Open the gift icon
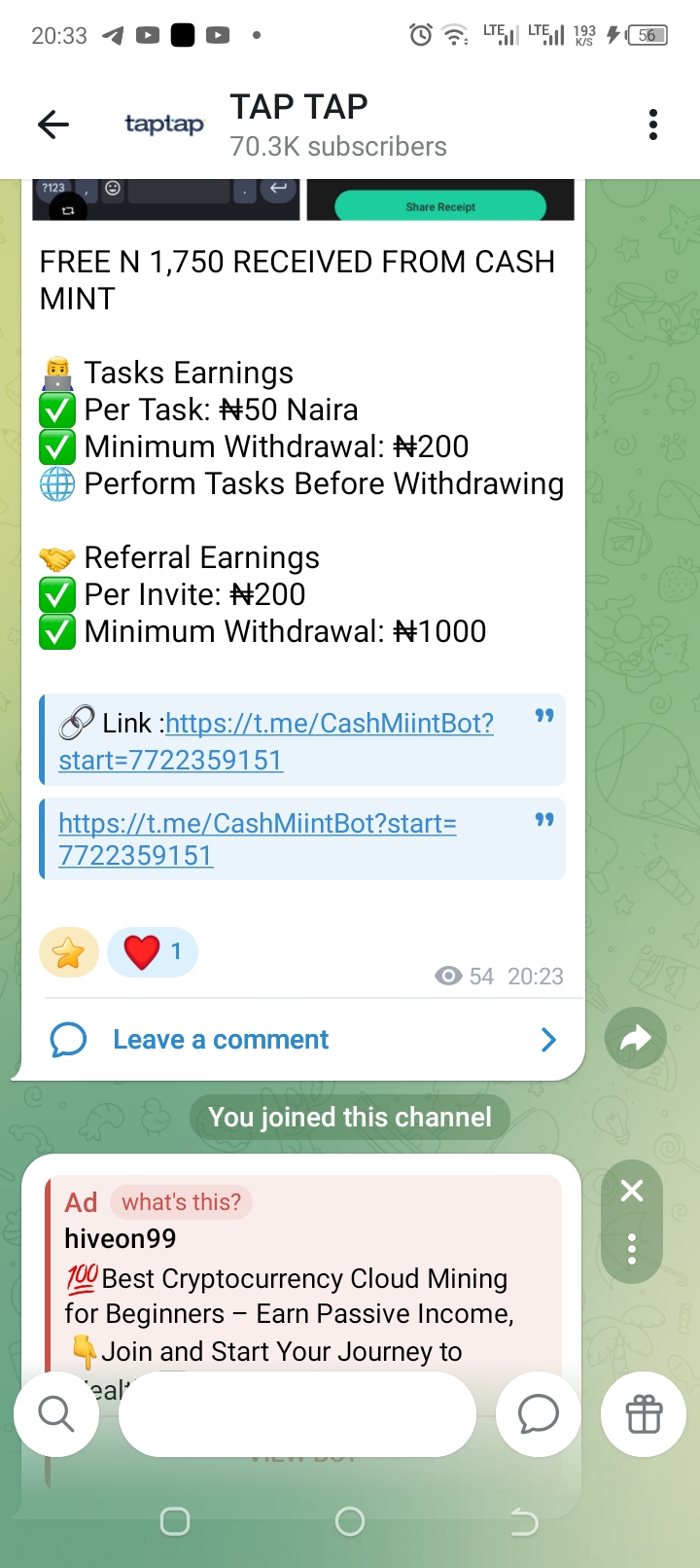This screenshot has width=700, height=1568. (x=644, y=1414)
